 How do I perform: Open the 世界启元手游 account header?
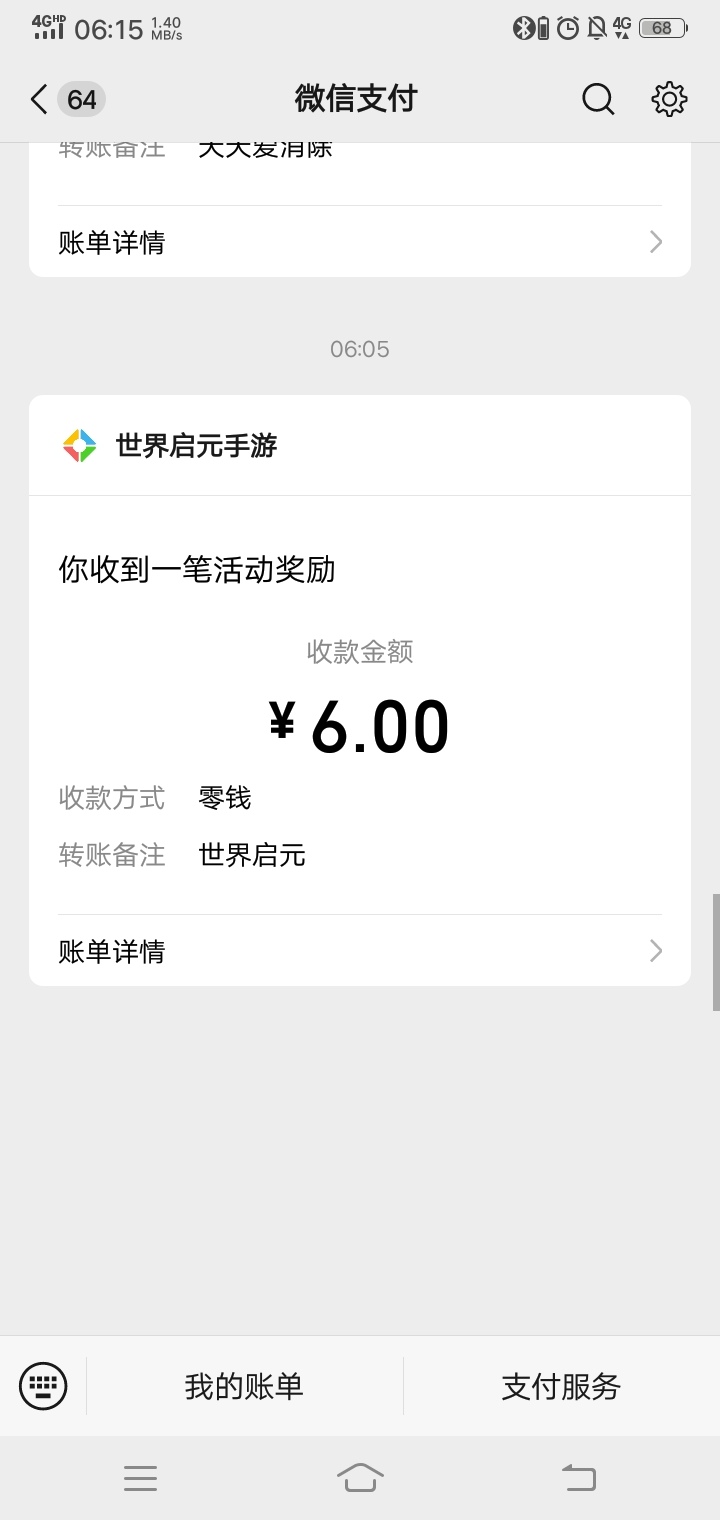pyautogui.click(x=360, y=446)
